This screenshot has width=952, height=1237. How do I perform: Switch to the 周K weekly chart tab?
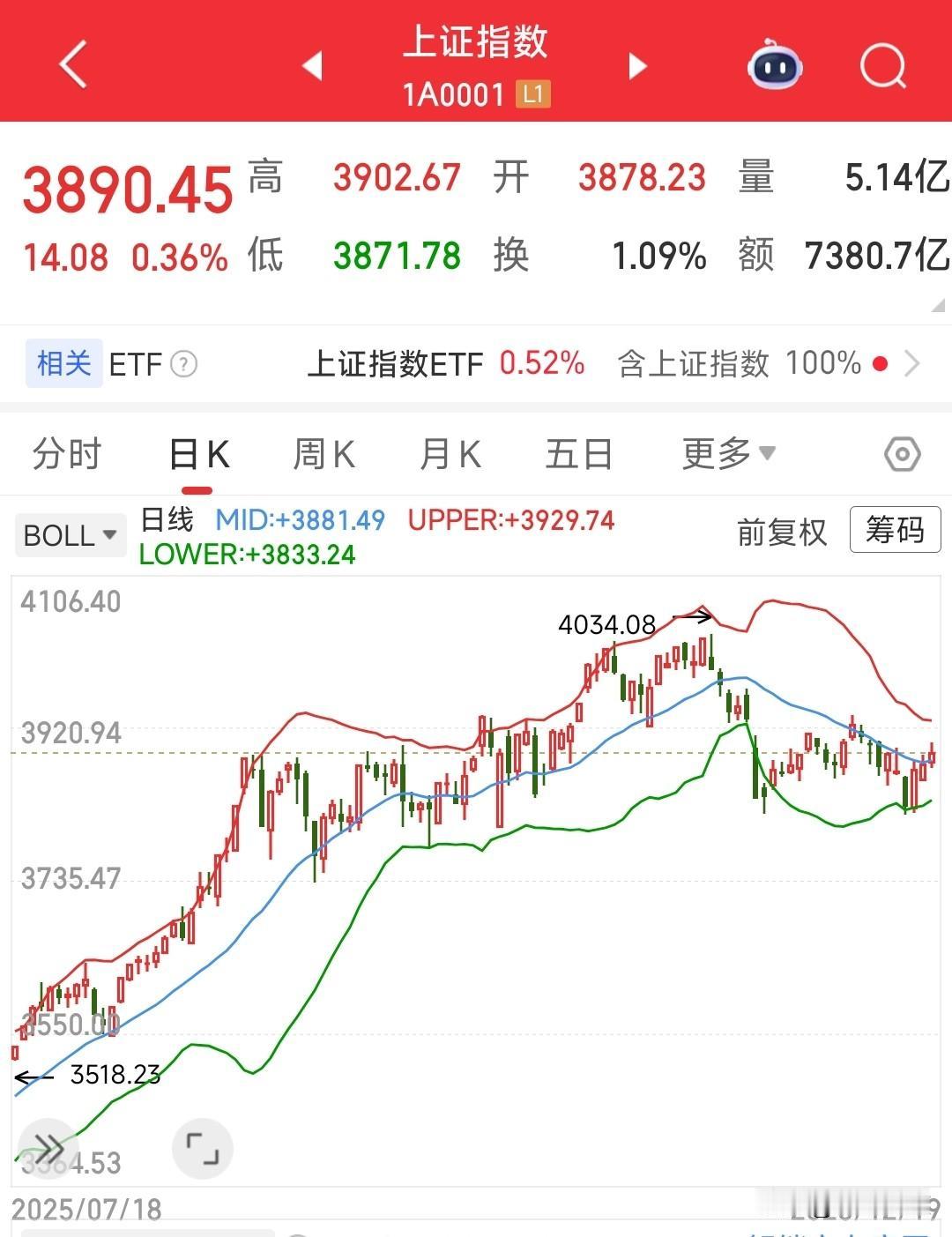click(x=323, y=454)
